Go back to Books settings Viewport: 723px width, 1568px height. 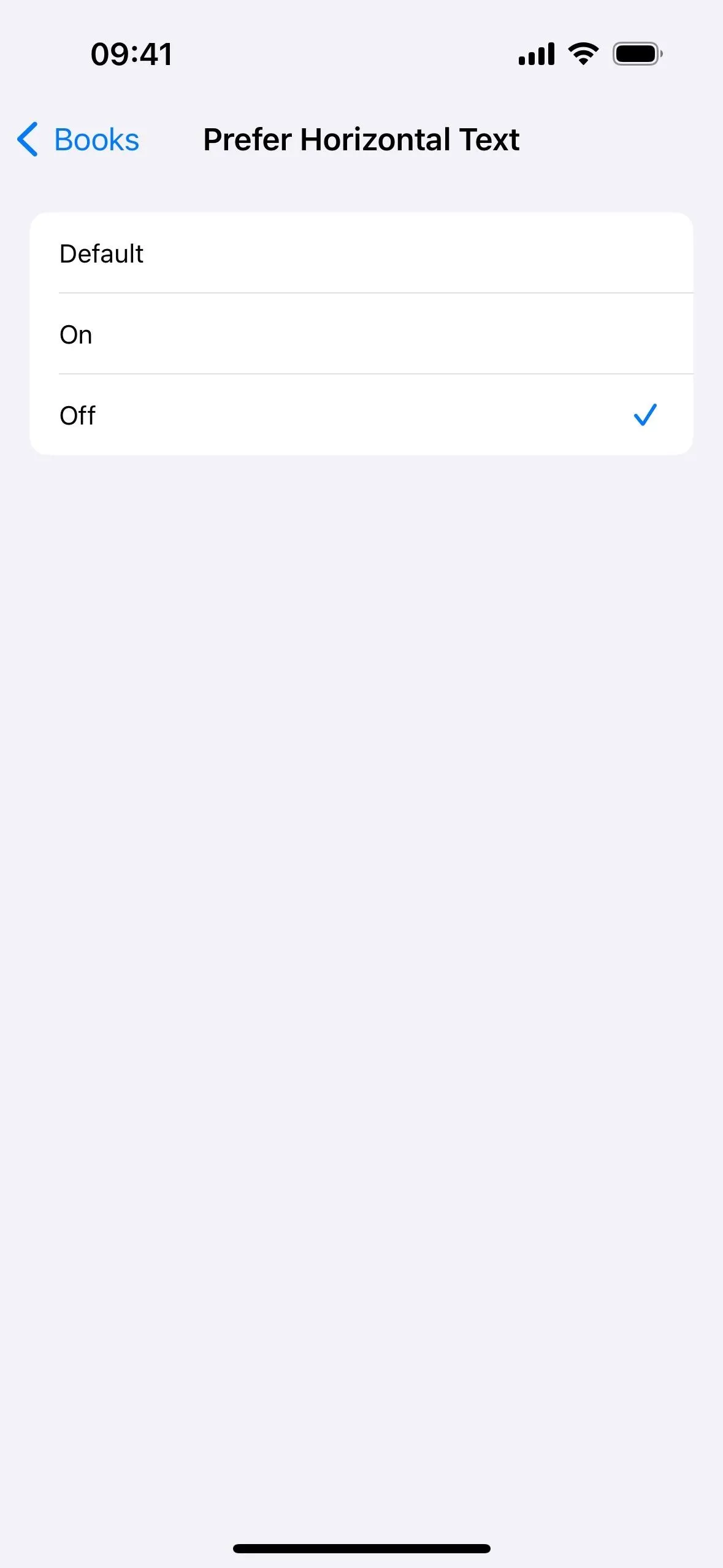pos(78,139)
